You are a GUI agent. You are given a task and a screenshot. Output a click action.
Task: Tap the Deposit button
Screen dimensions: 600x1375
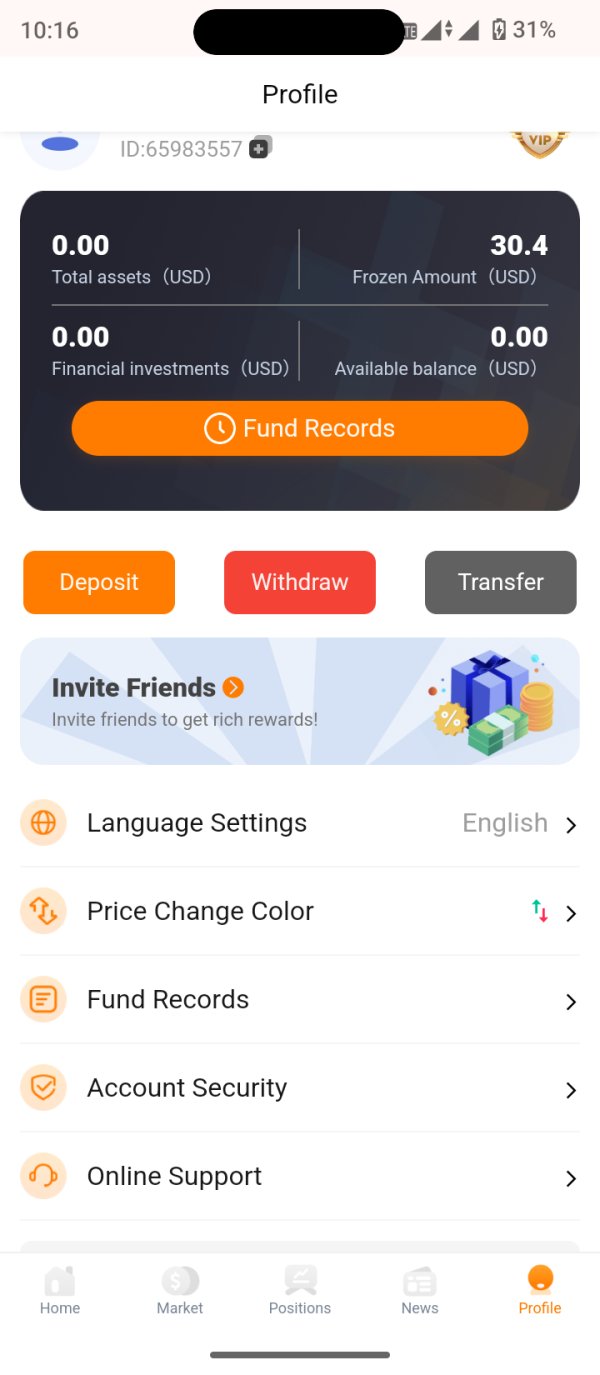(99, 582)
